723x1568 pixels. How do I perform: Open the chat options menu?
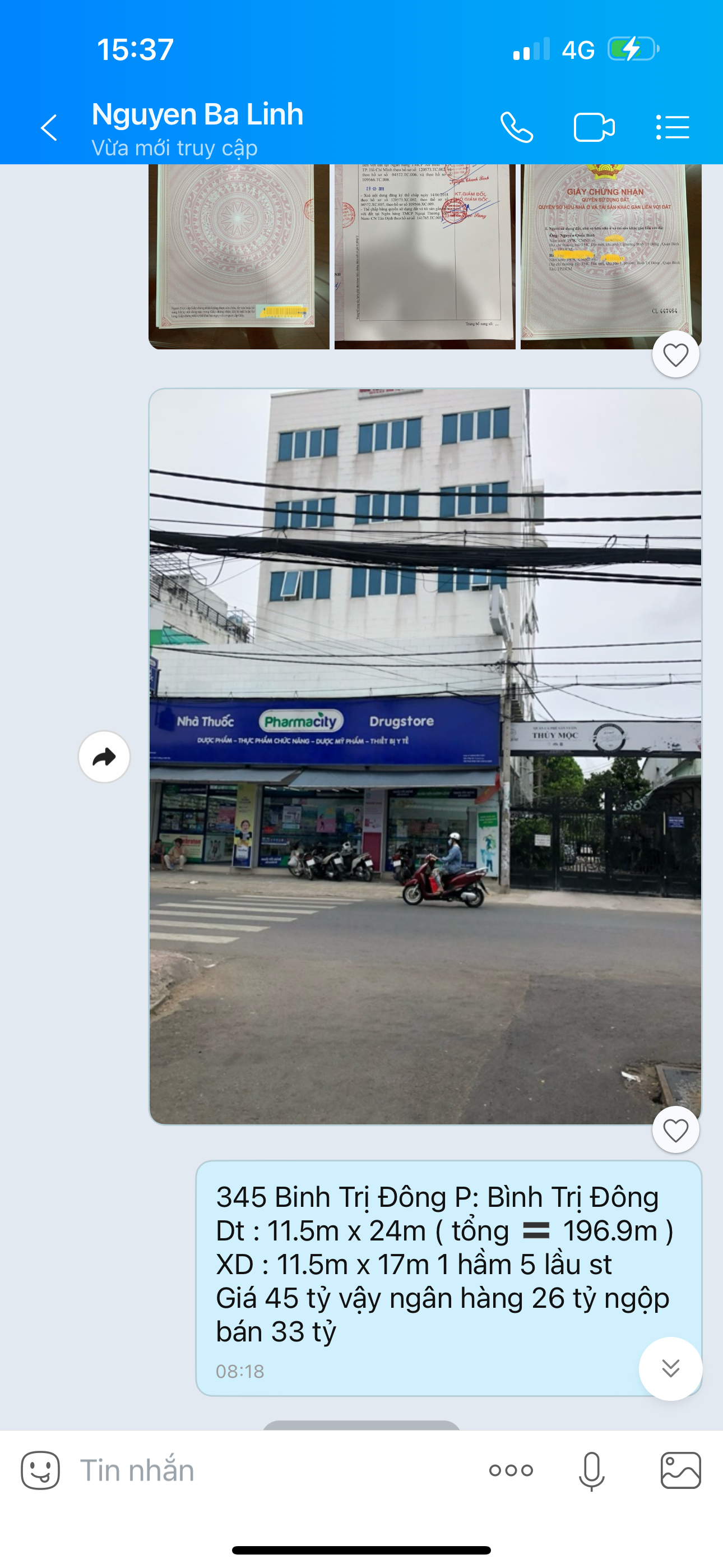(x=673, y=128)
